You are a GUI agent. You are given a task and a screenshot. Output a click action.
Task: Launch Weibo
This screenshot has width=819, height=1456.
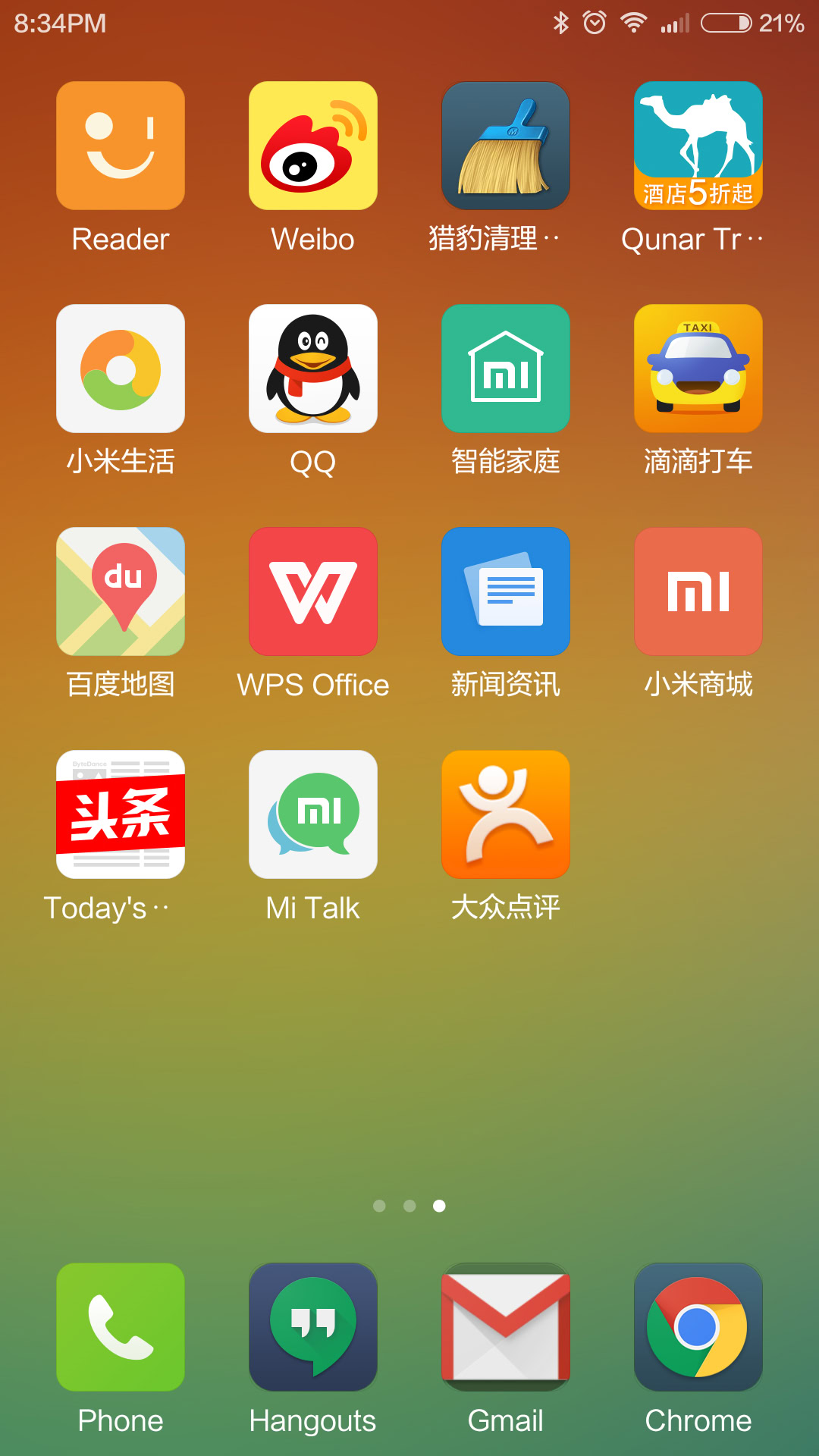pos(313,146)
